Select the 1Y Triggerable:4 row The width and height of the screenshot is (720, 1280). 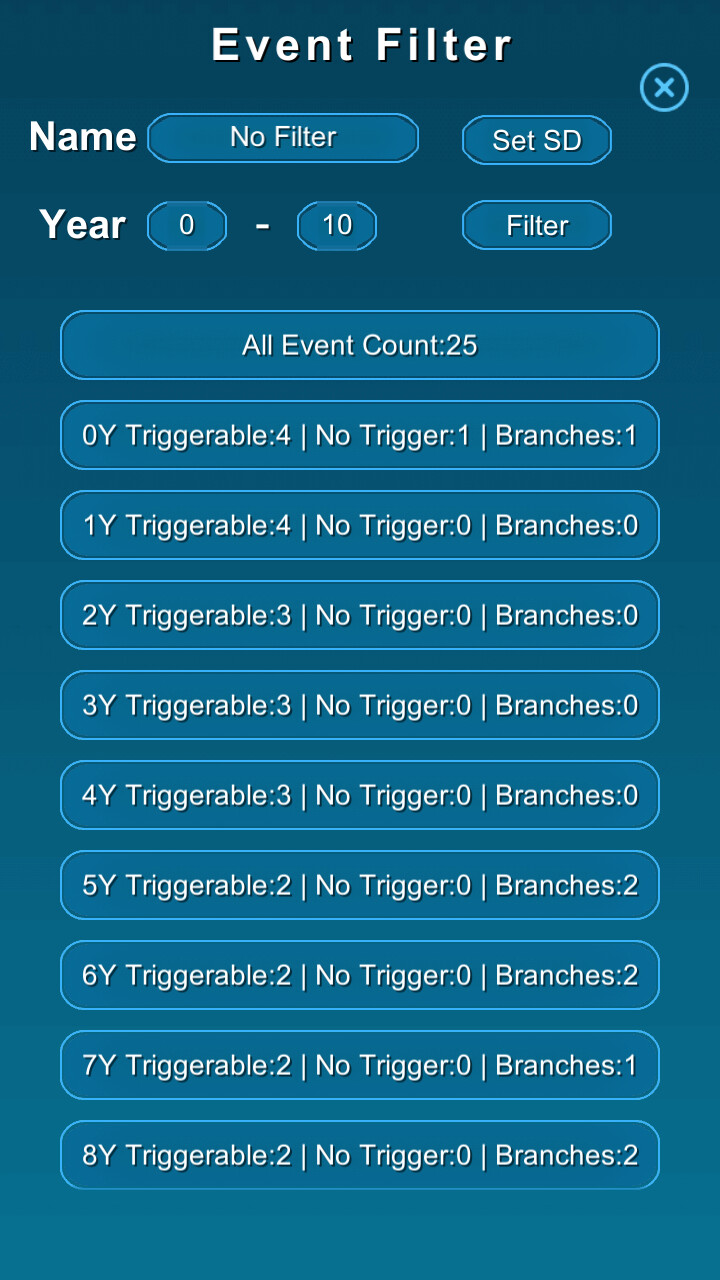click(x=360, y=525)
